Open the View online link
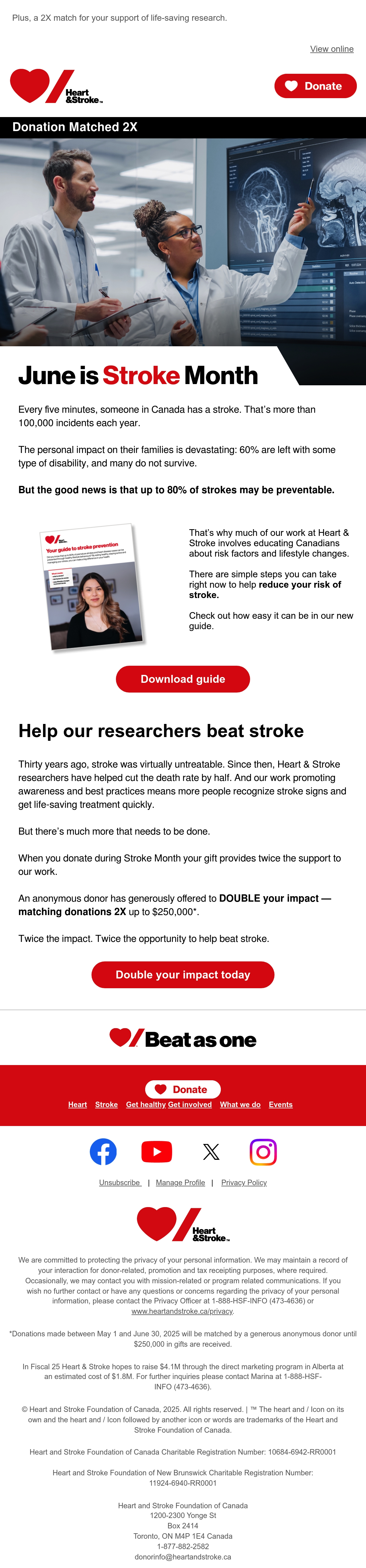Screen dimensions: 366x1568 [331, 49]
